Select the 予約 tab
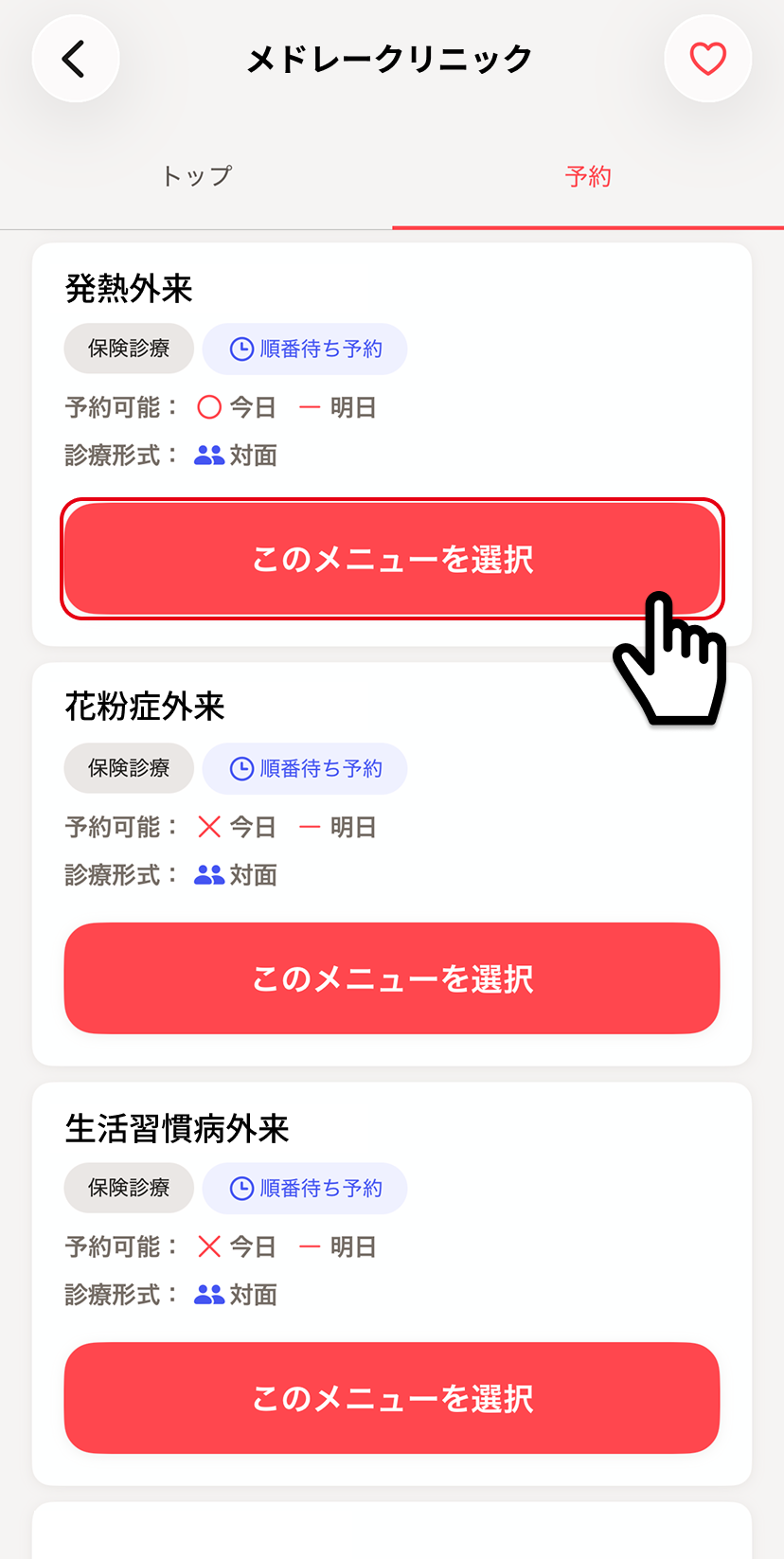Image resolution: width=784 pixels, height=1559 pixels. click(588, 177)
